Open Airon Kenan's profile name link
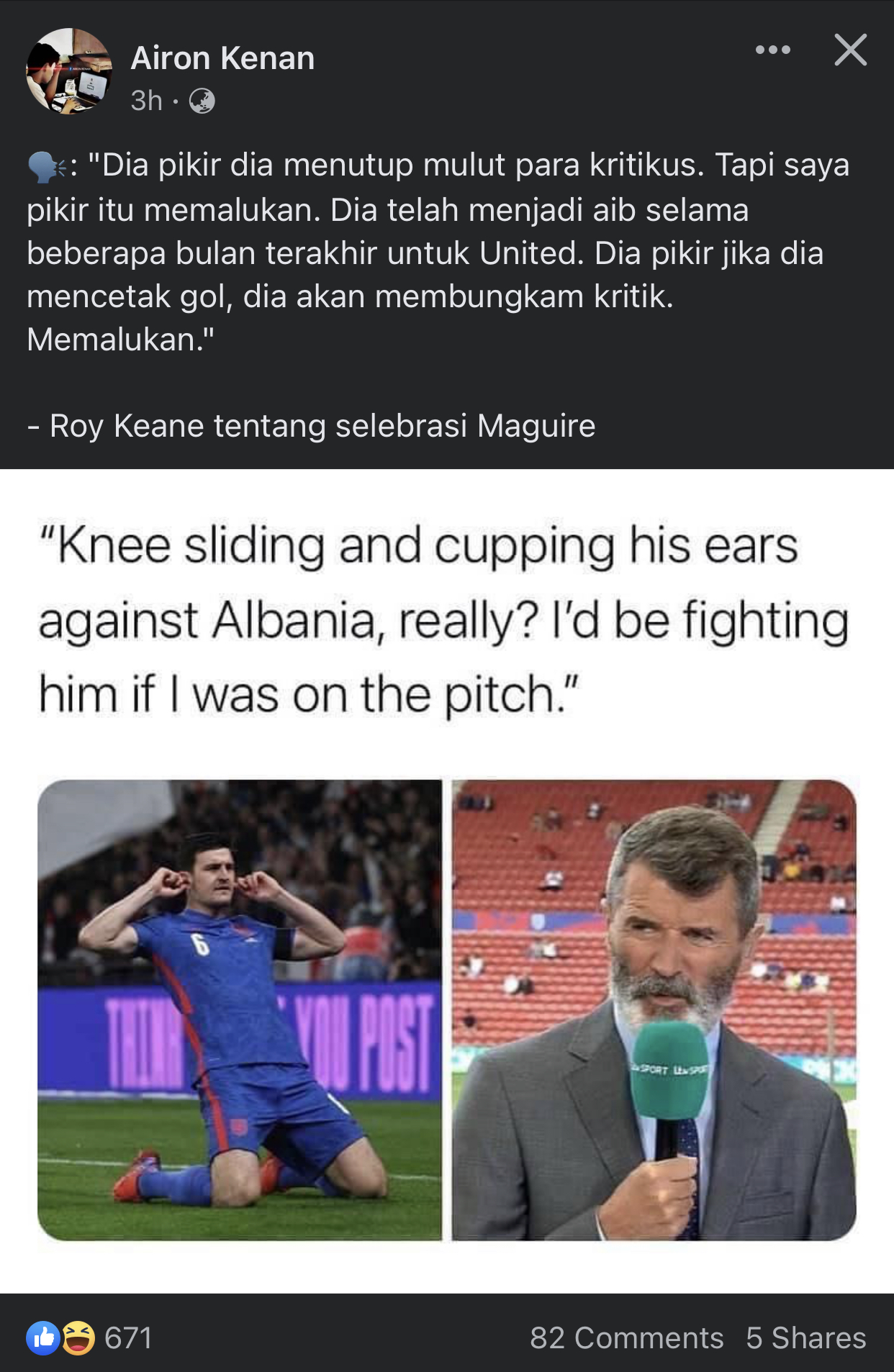Image resolution: width=894 pixels, height=1372 pixels. tap(222, 58)
